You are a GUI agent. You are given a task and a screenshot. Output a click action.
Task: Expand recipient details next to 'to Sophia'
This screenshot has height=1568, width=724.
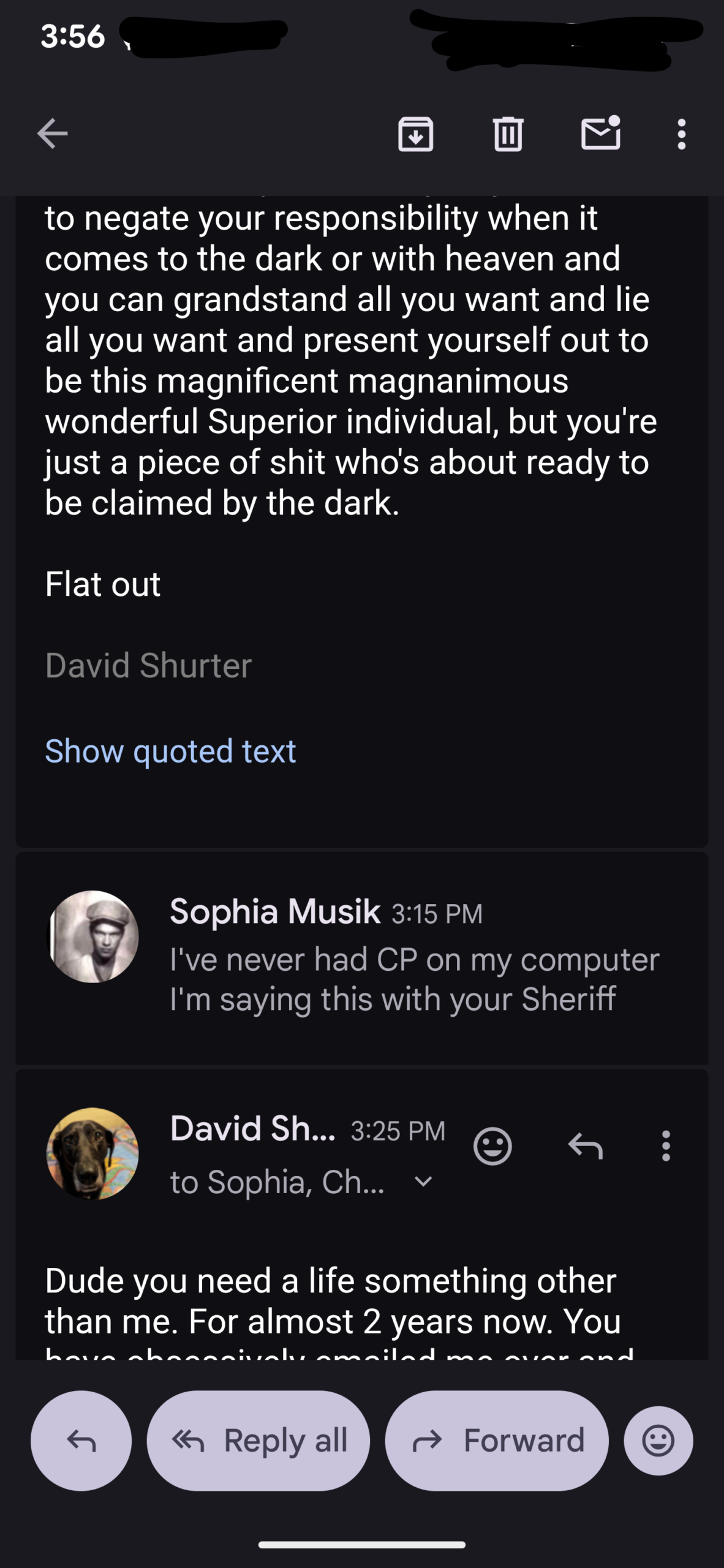423,1182
